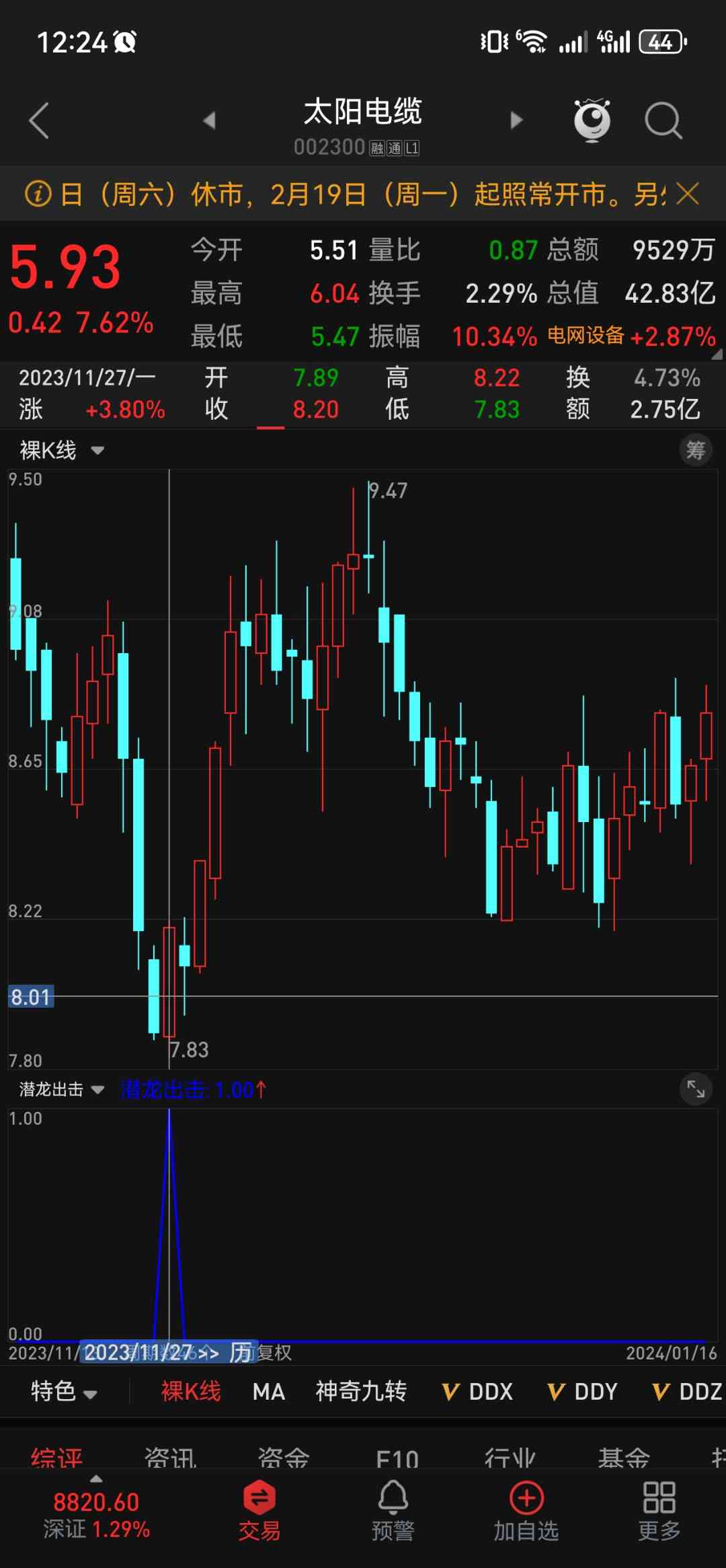
Task: Switch to the next stock
Action: [x=516, y=121]
